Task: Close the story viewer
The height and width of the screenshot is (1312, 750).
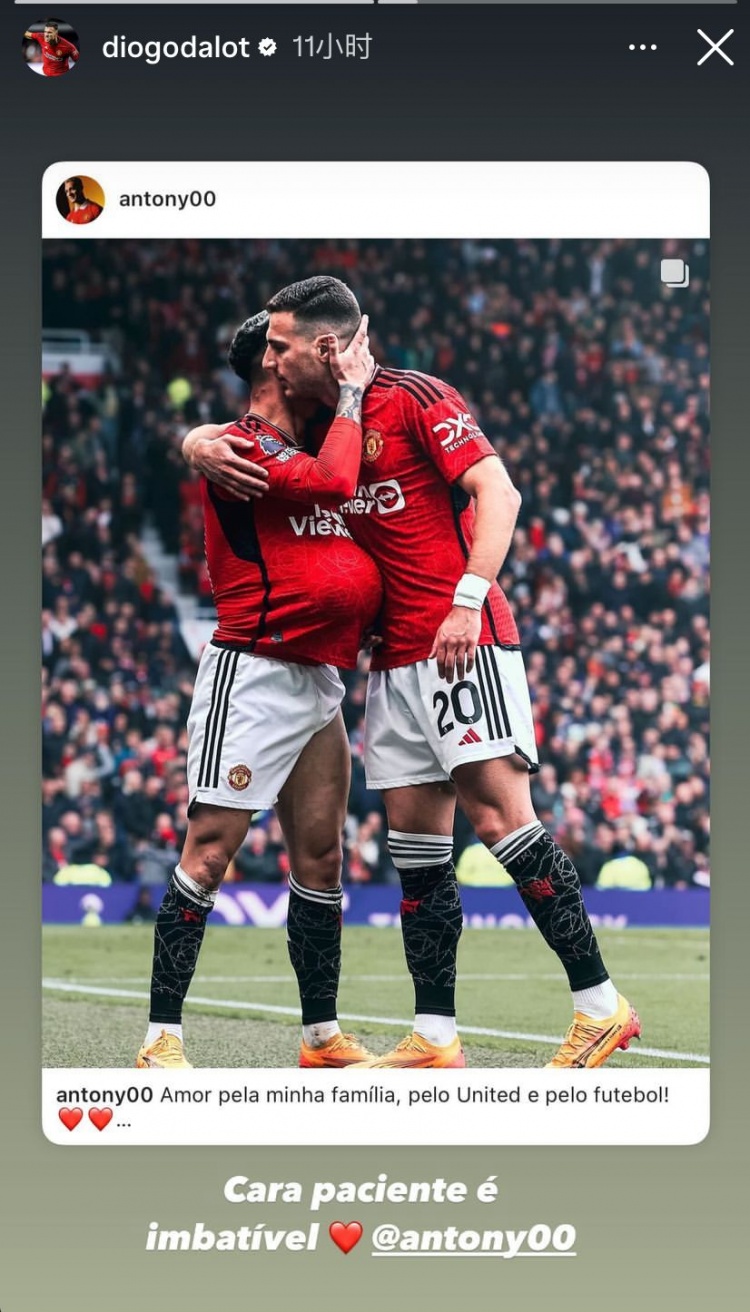Action: tap(715, 47)
